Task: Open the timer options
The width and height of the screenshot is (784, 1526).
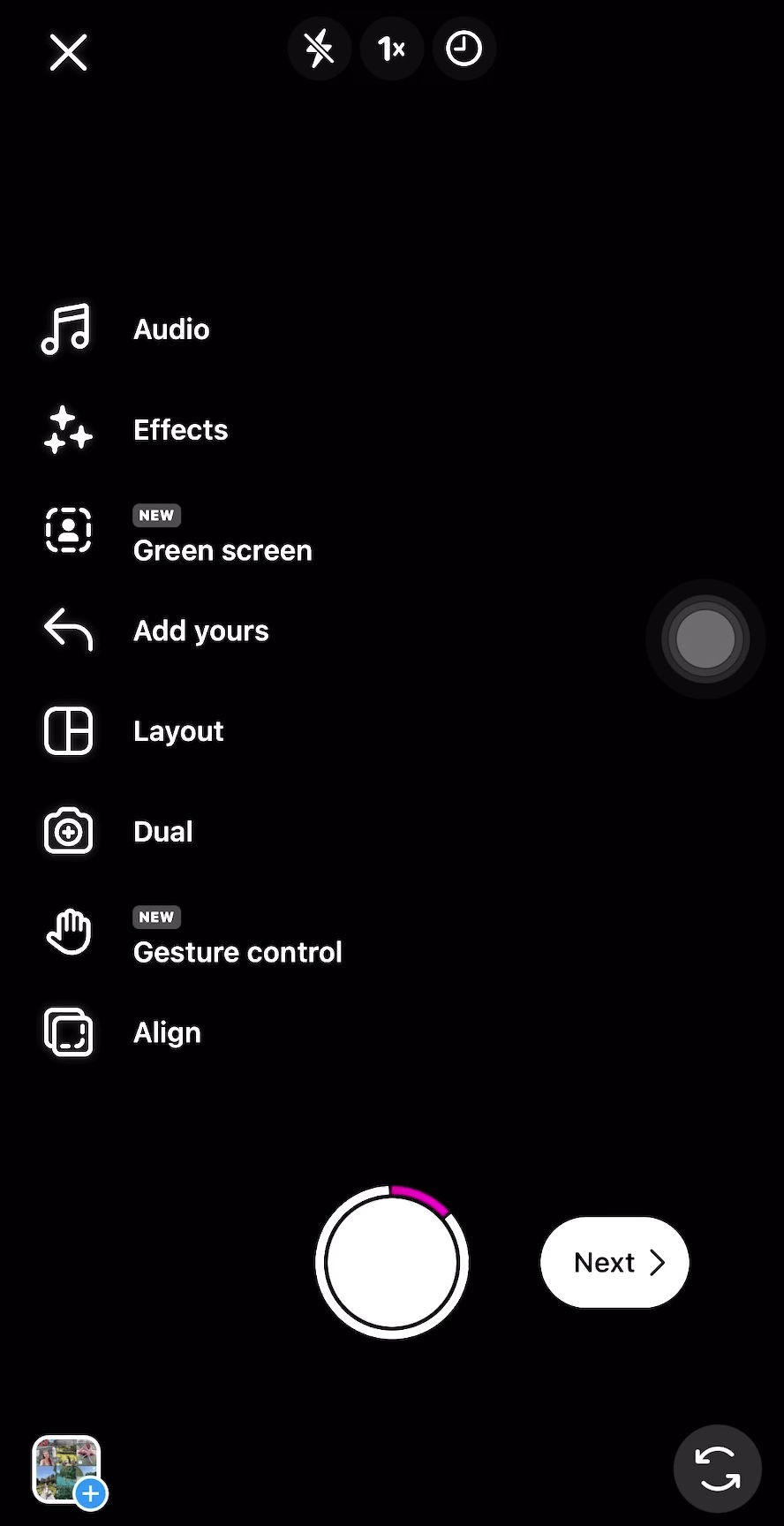Action: pos(464,49)
